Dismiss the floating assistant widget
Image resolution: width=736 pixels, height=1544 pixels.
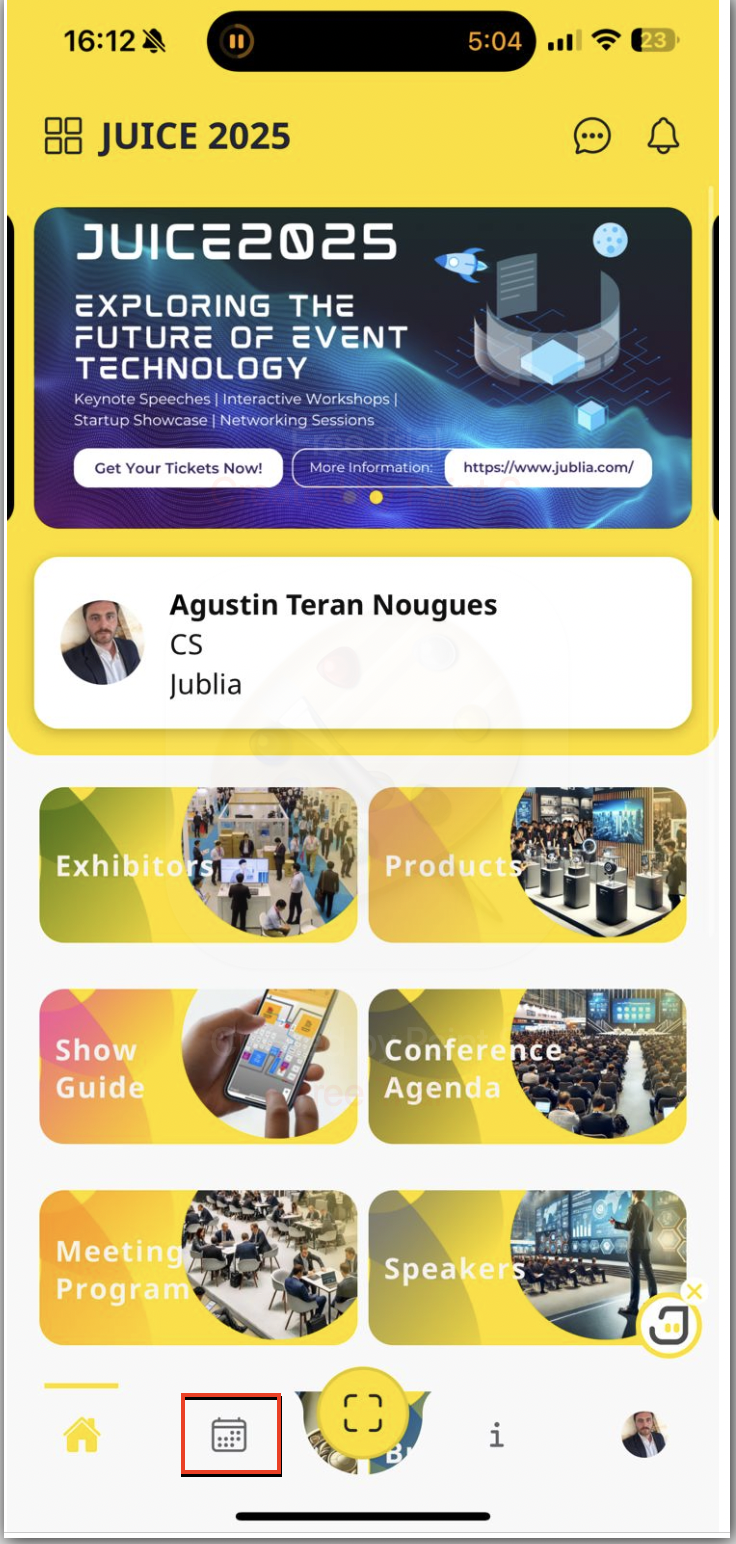pos(695,1291)
